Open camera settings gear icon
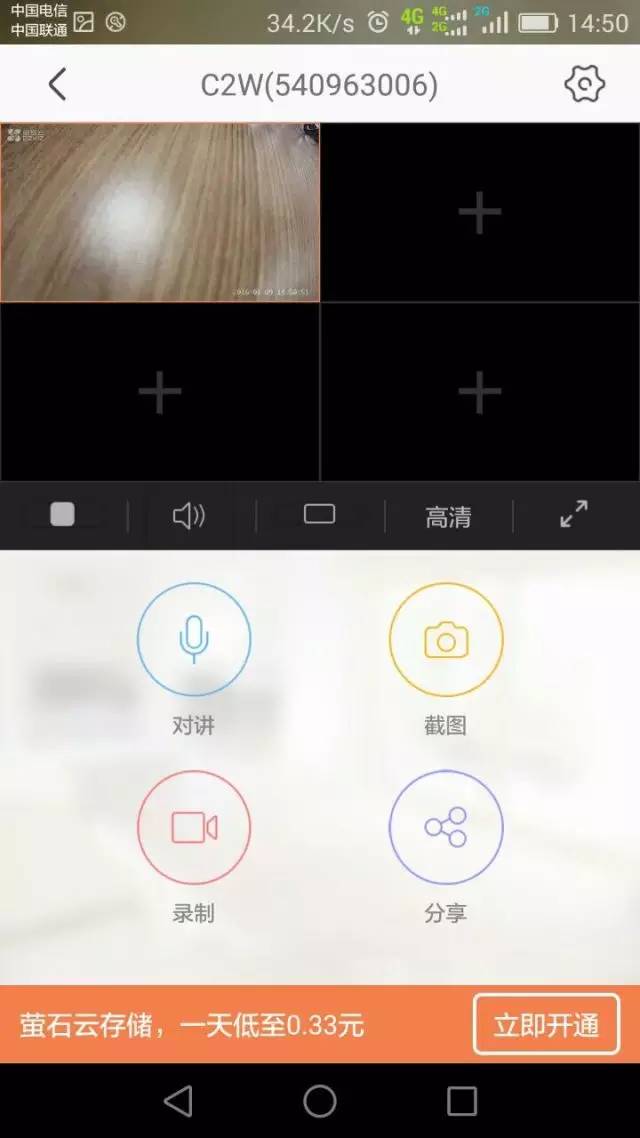The width and height of the screenshot is (640, 1138). click(584, 85)
